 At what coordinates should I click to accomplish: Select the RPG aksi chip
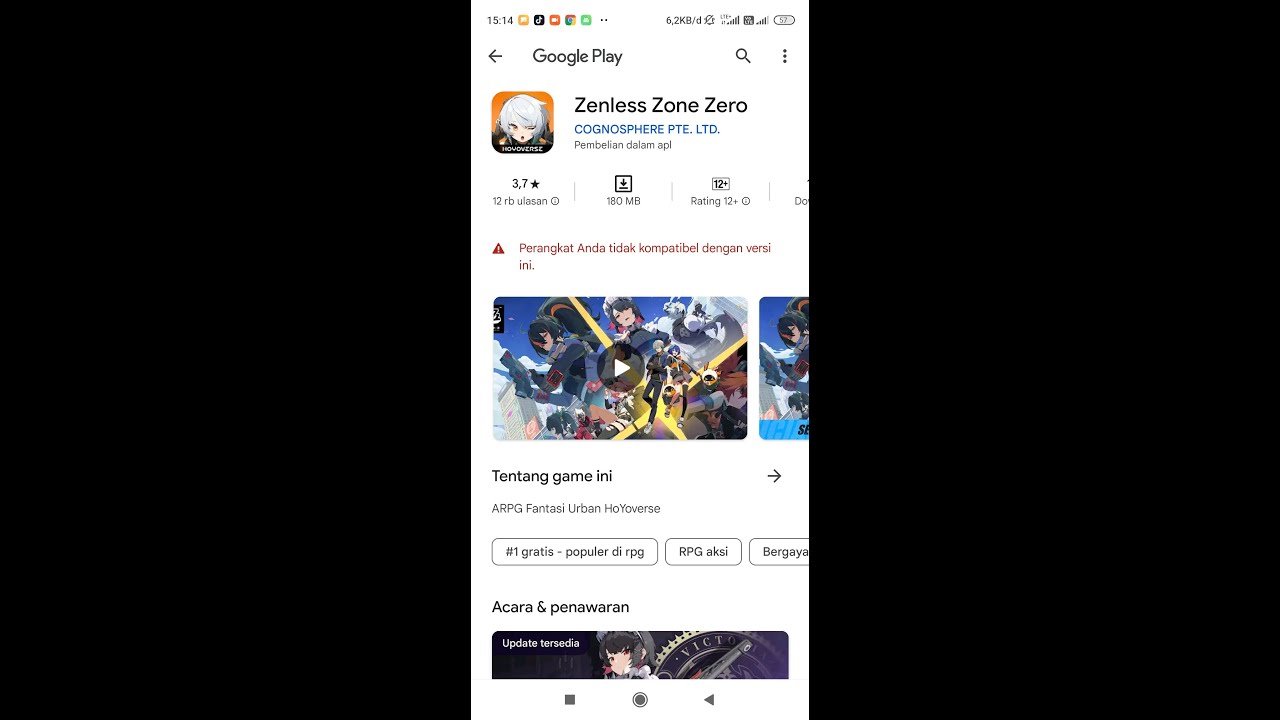703,551
